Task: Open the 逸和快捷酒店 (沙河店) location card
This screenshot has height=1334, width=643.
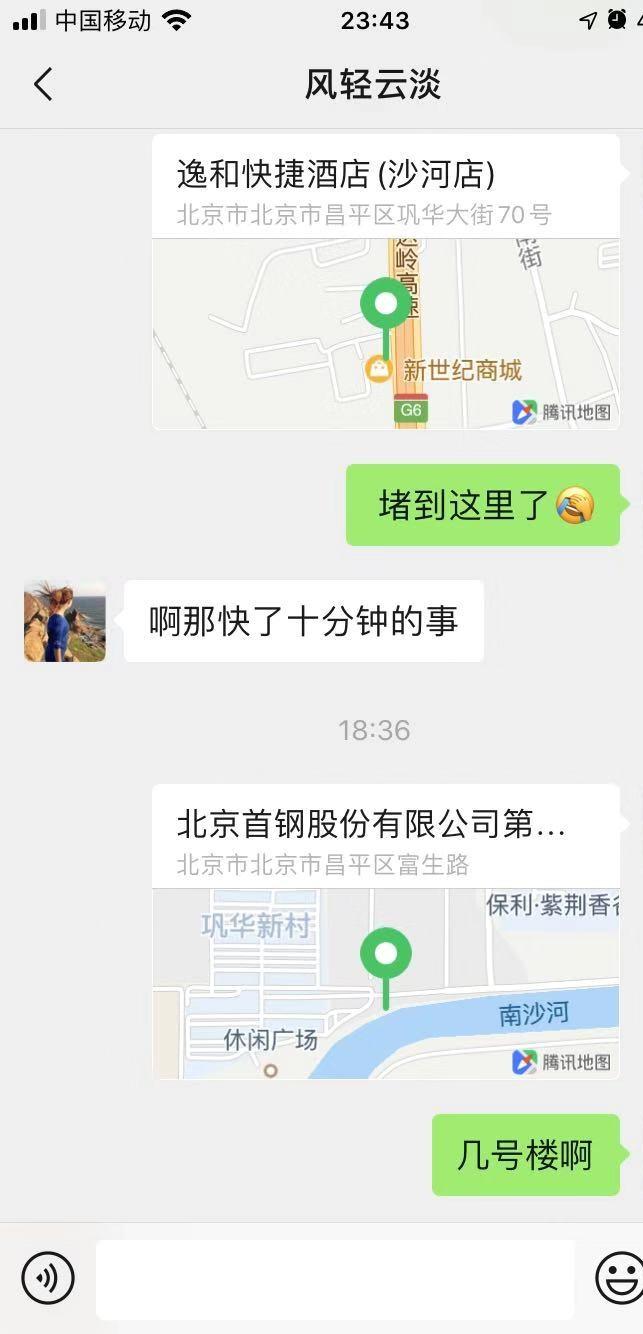Action: [x=385, y=283]
